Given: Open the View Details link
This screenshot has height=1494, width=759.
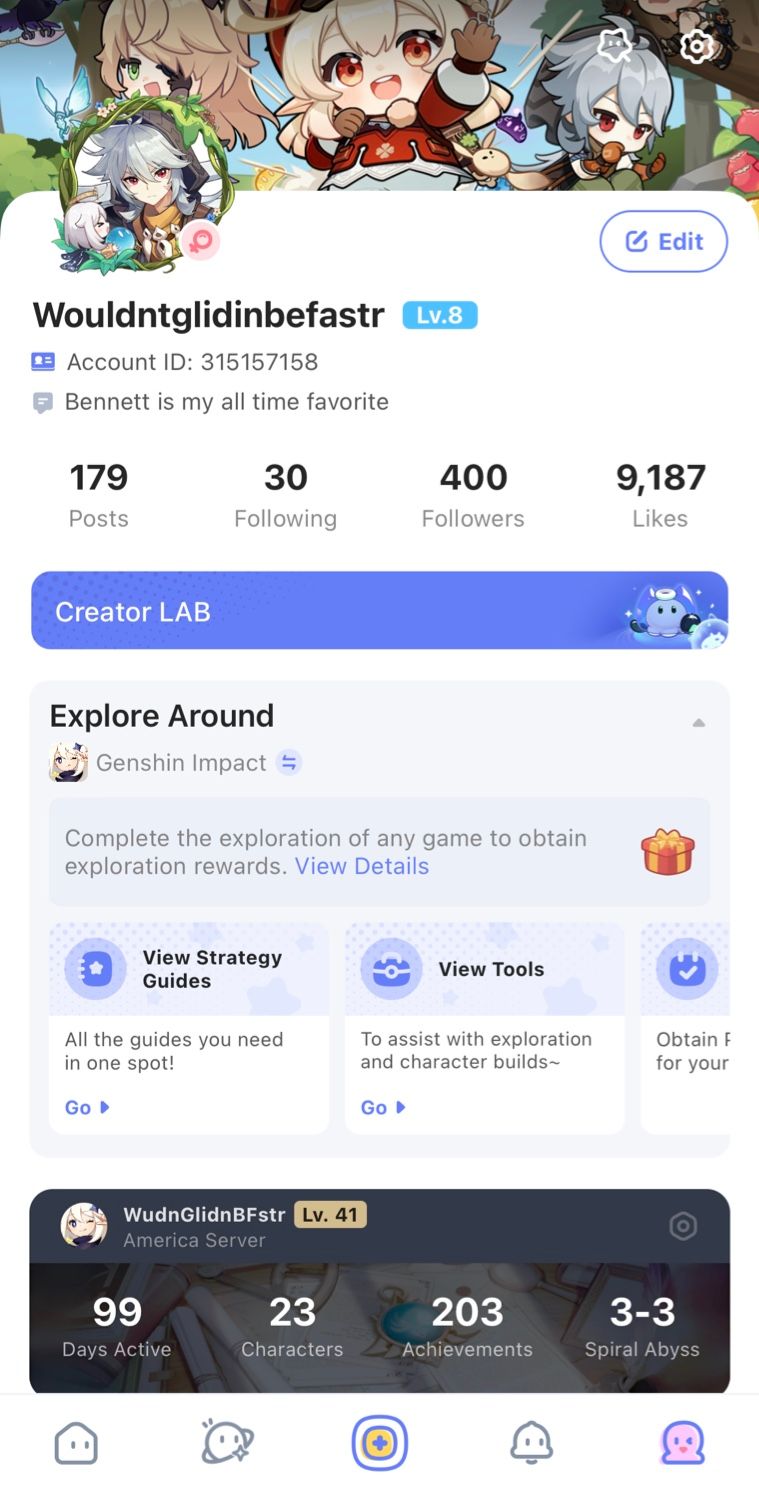Looking at the screenshot, I should (x=361, y=866).
